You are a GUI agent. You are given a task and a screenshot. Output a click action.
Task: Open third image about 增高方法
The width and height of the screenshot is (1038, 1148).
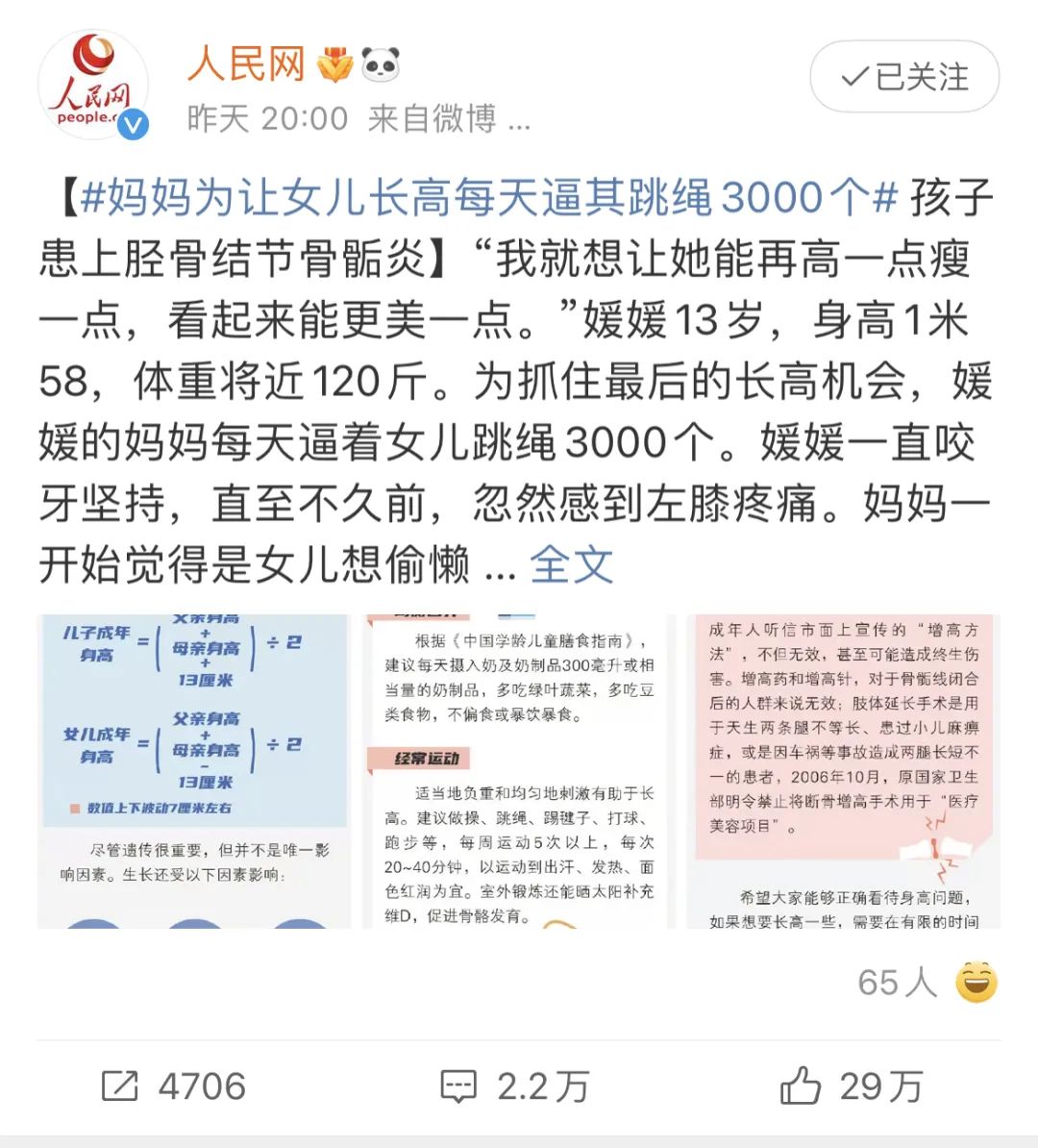(x=844, y=771)
